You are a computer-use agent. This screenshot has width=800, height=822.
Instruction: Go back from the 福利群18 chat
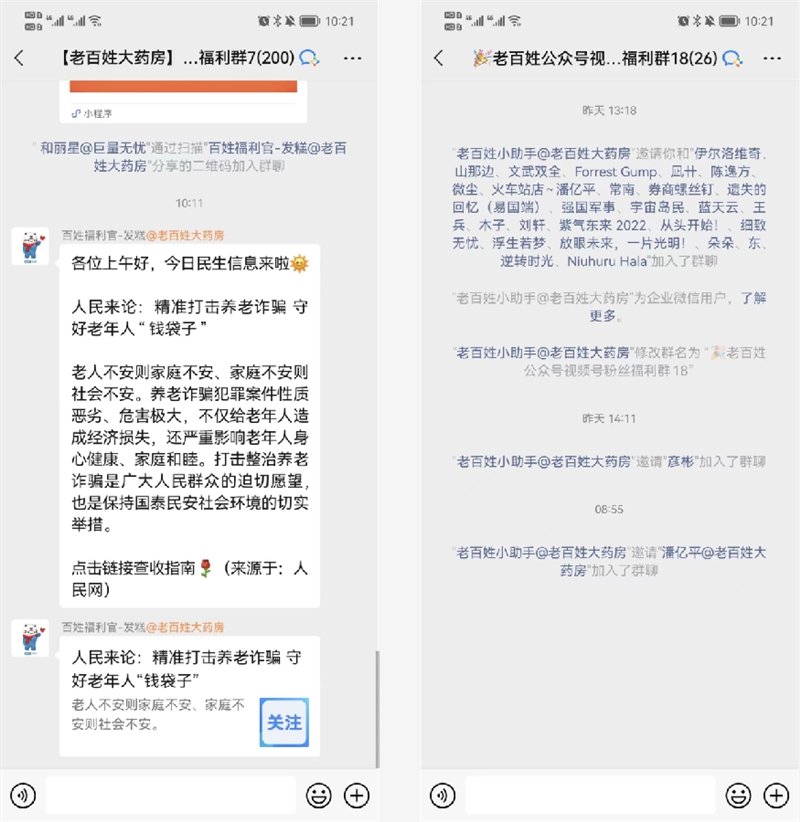click(438, 58)
